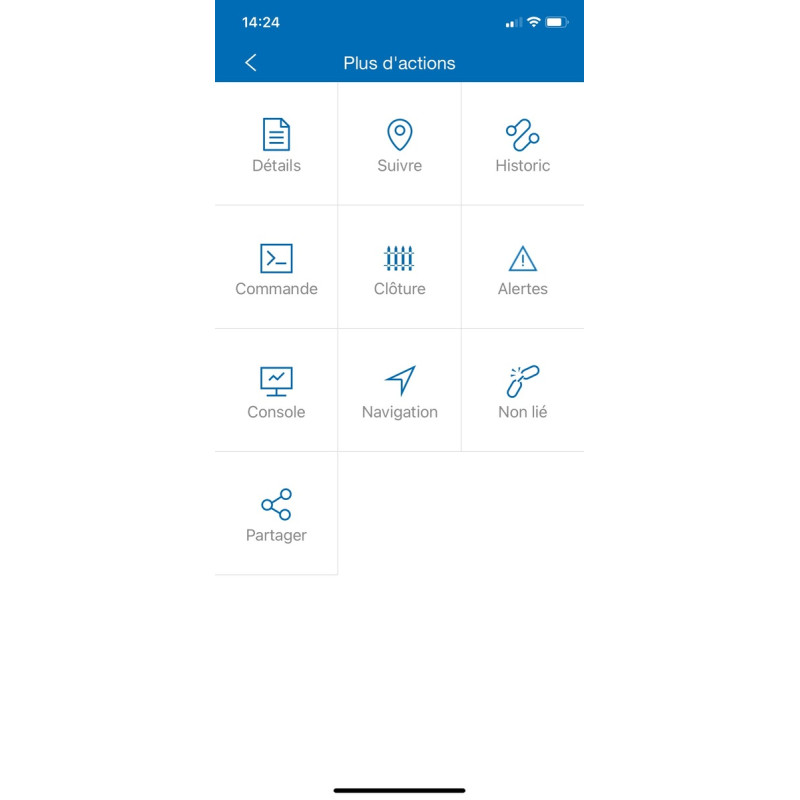Open the Commande terminal option

276,268
